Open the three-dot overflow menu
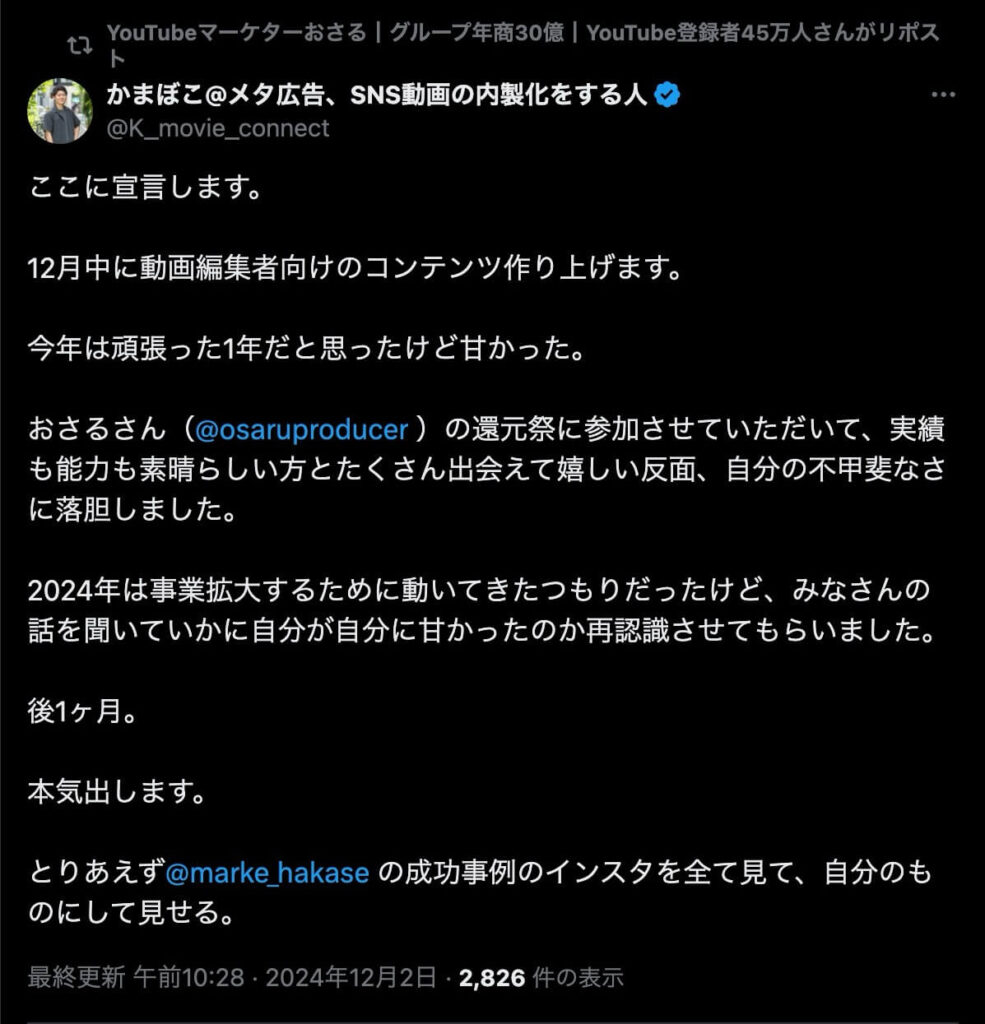The image size is (985, 1024). point(943,95)
